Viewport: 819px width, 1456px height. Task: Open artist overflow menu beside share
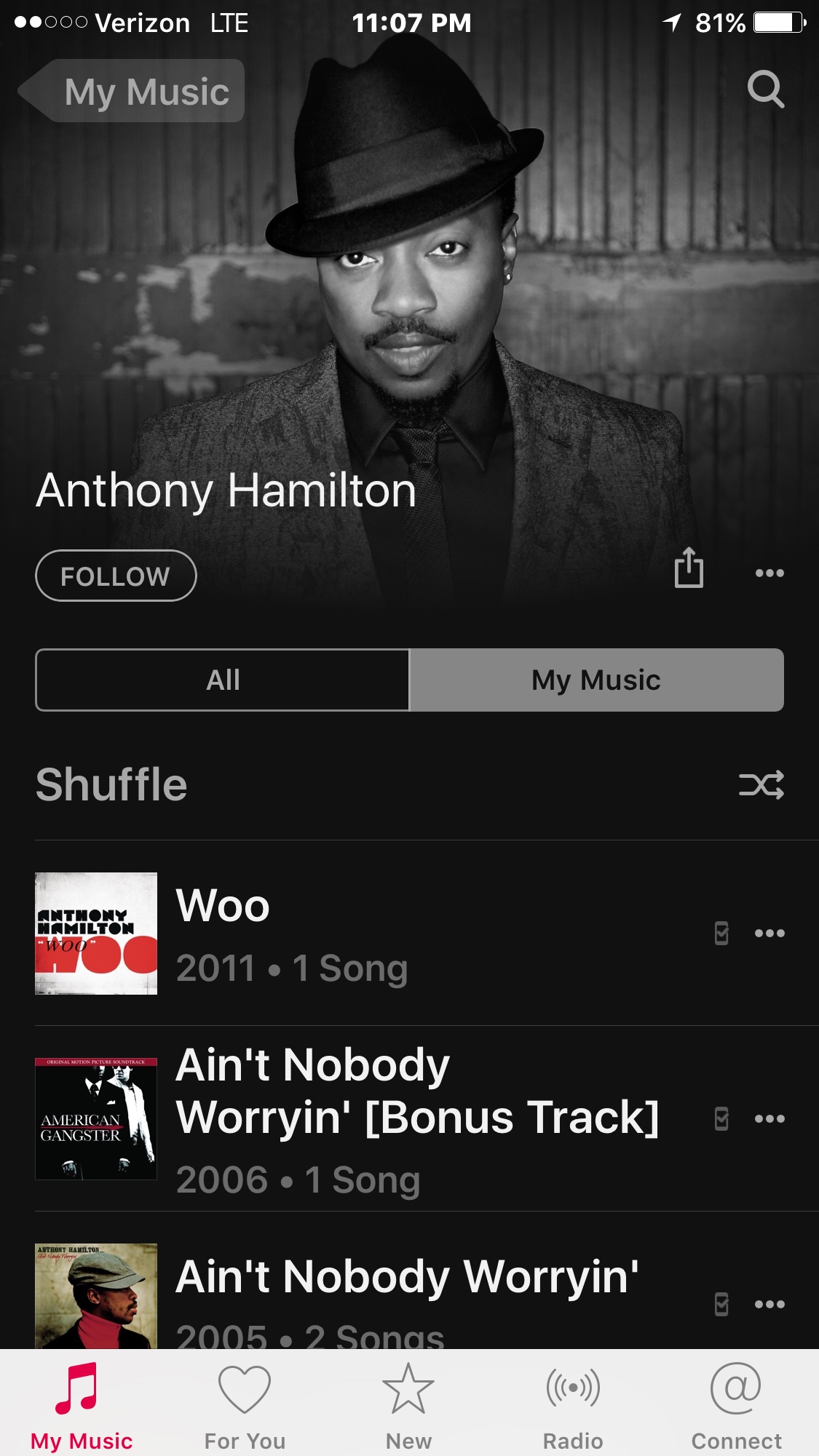(769, 573)
